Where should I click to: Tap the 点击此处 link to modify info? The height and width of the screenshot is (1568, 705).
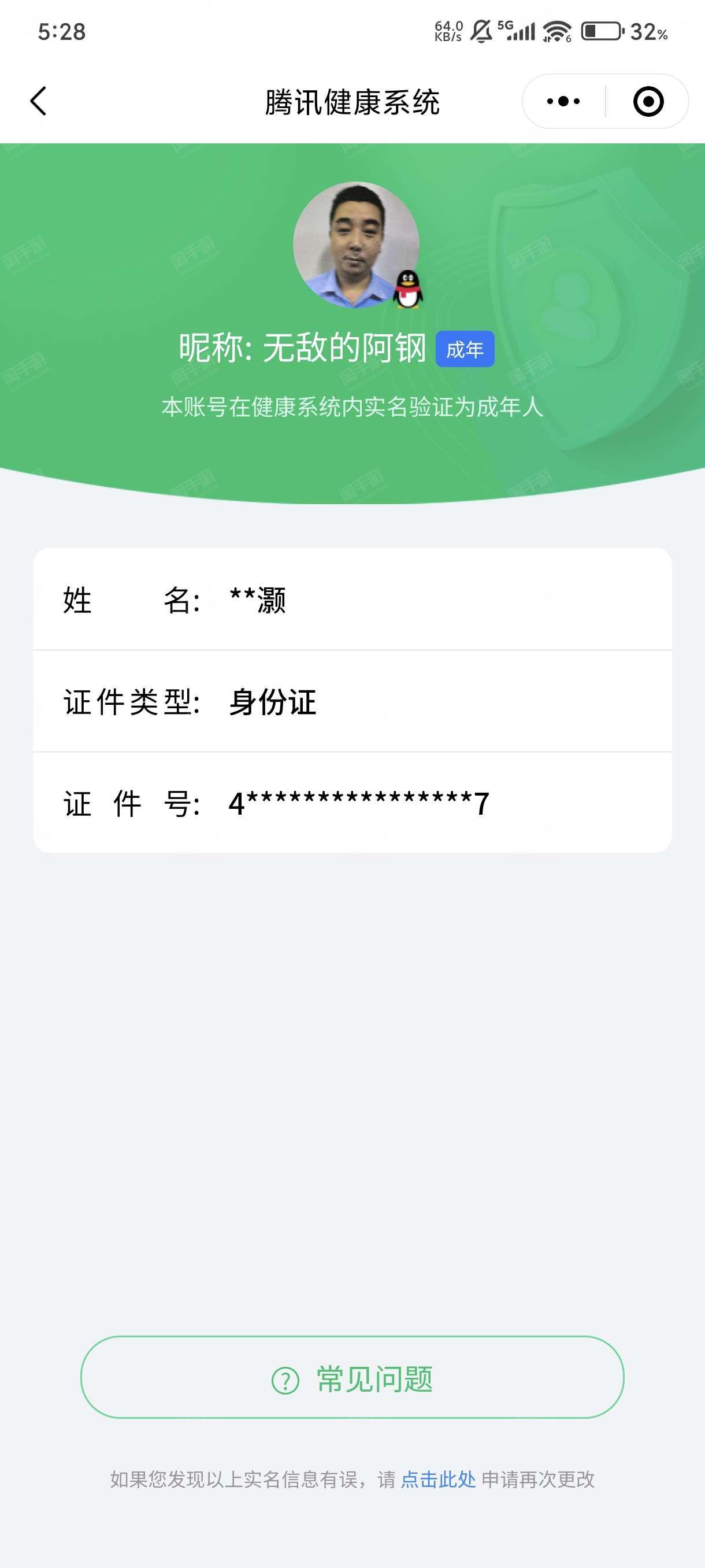click(438, 1479)
